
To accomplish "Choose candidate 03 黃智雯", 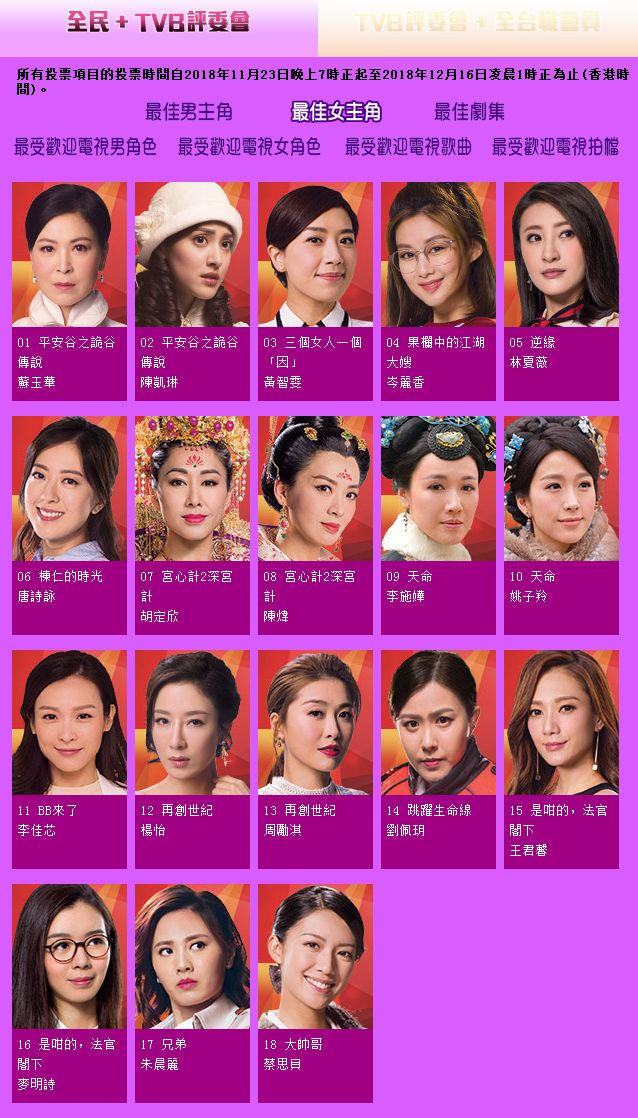I will (315, 291).
